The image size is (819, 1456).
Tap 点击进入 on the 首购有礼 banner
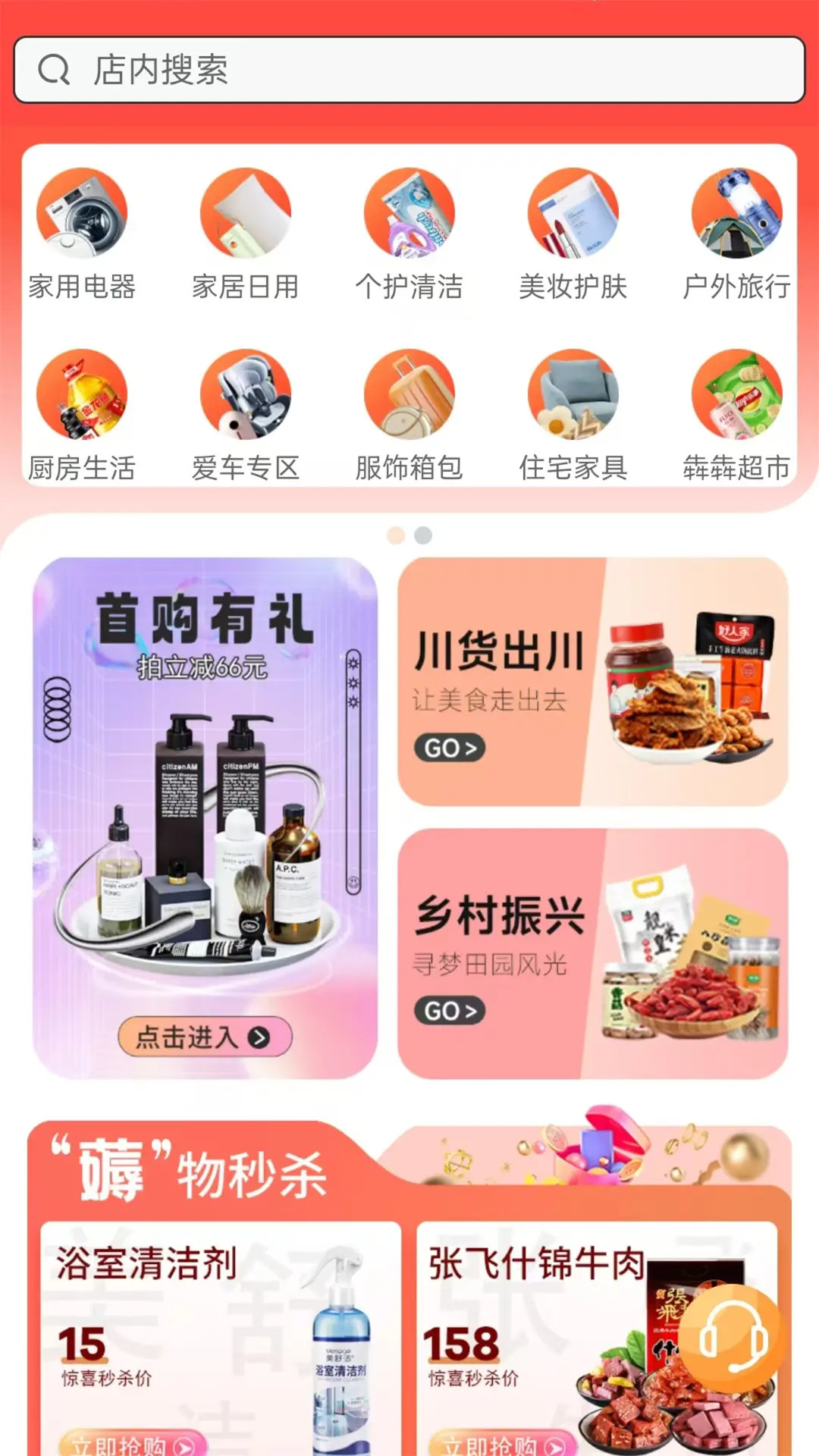coord(205,1037)
